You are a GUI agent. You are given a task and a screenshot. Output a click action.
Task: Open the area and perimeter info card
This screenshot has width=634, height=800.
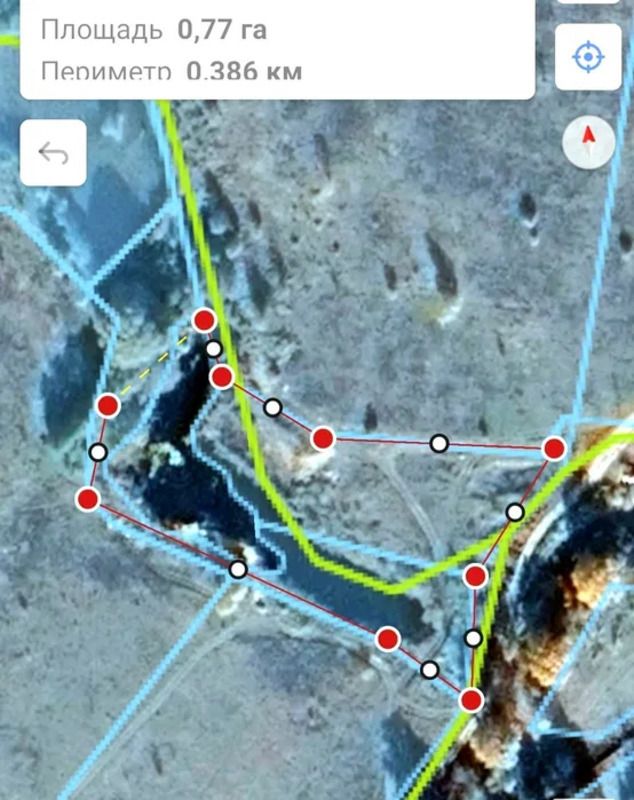coord(275,48)
